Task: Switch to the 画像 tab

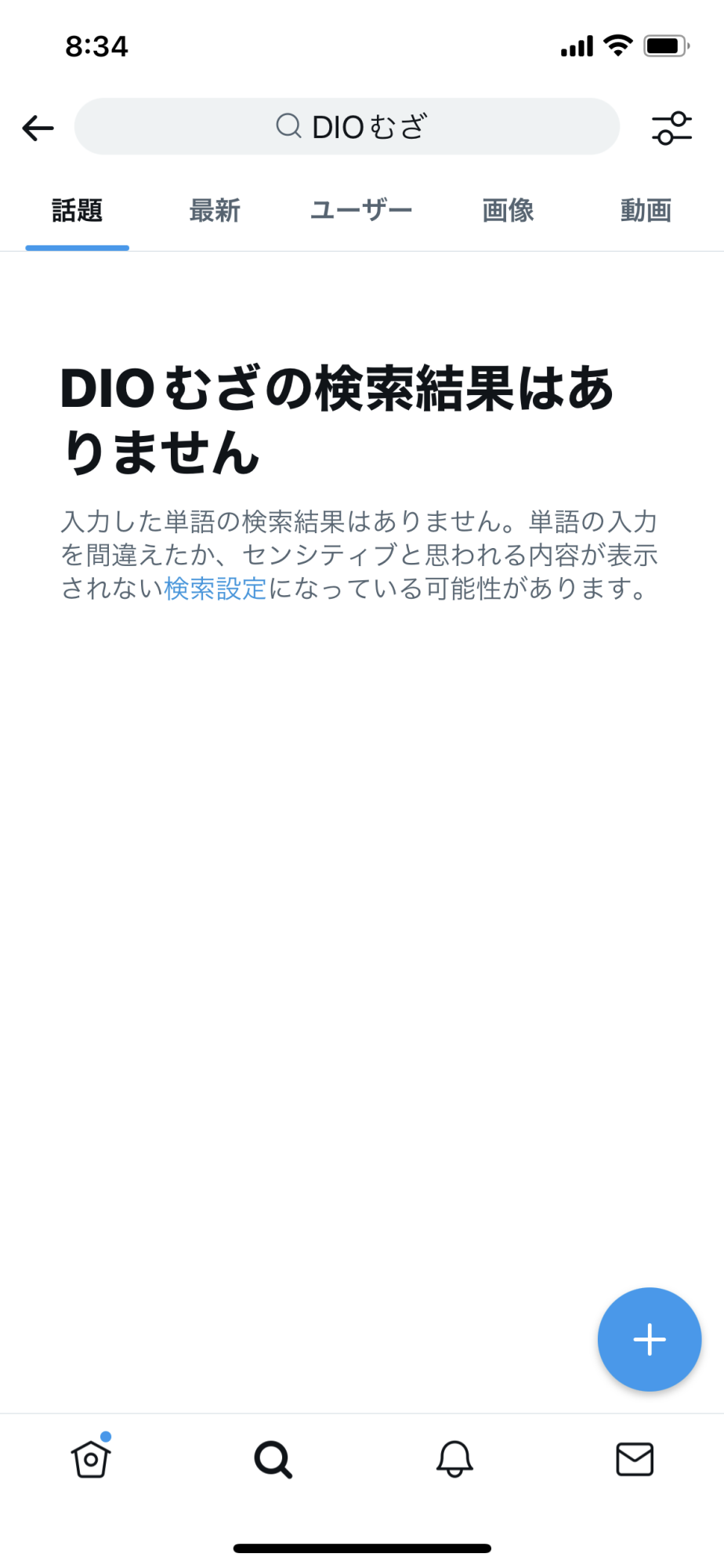Action: click(508, 210)
